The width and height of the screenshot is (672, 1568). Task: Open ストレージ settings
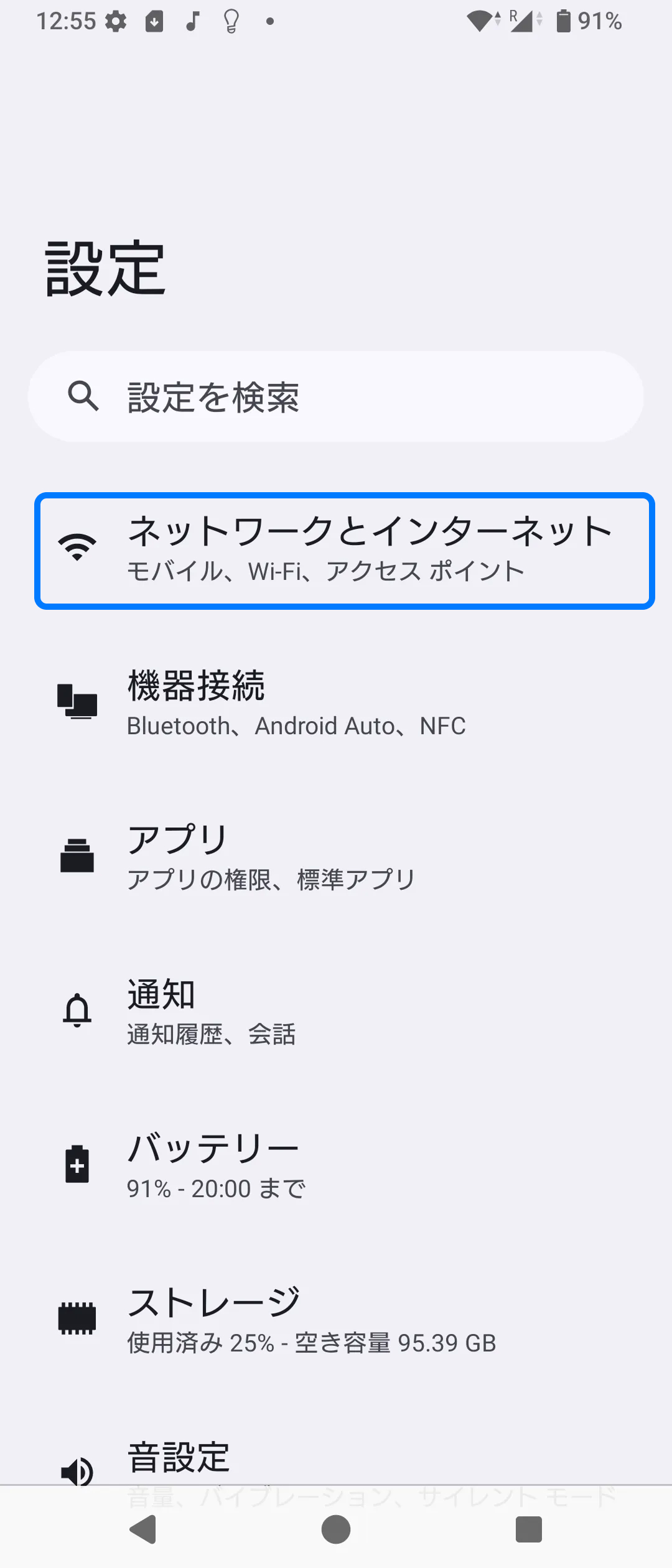[336, 1319]
